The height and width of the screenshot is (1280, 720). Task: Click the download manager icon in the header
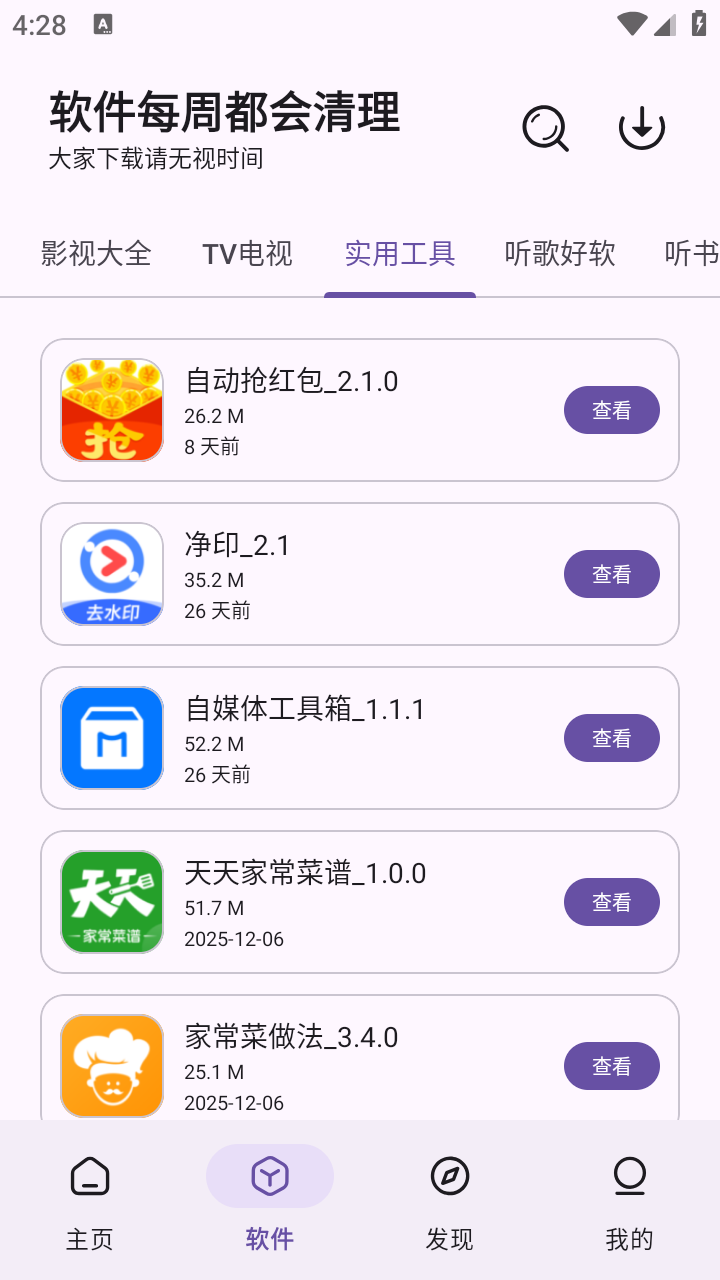[x=642, y=127]
